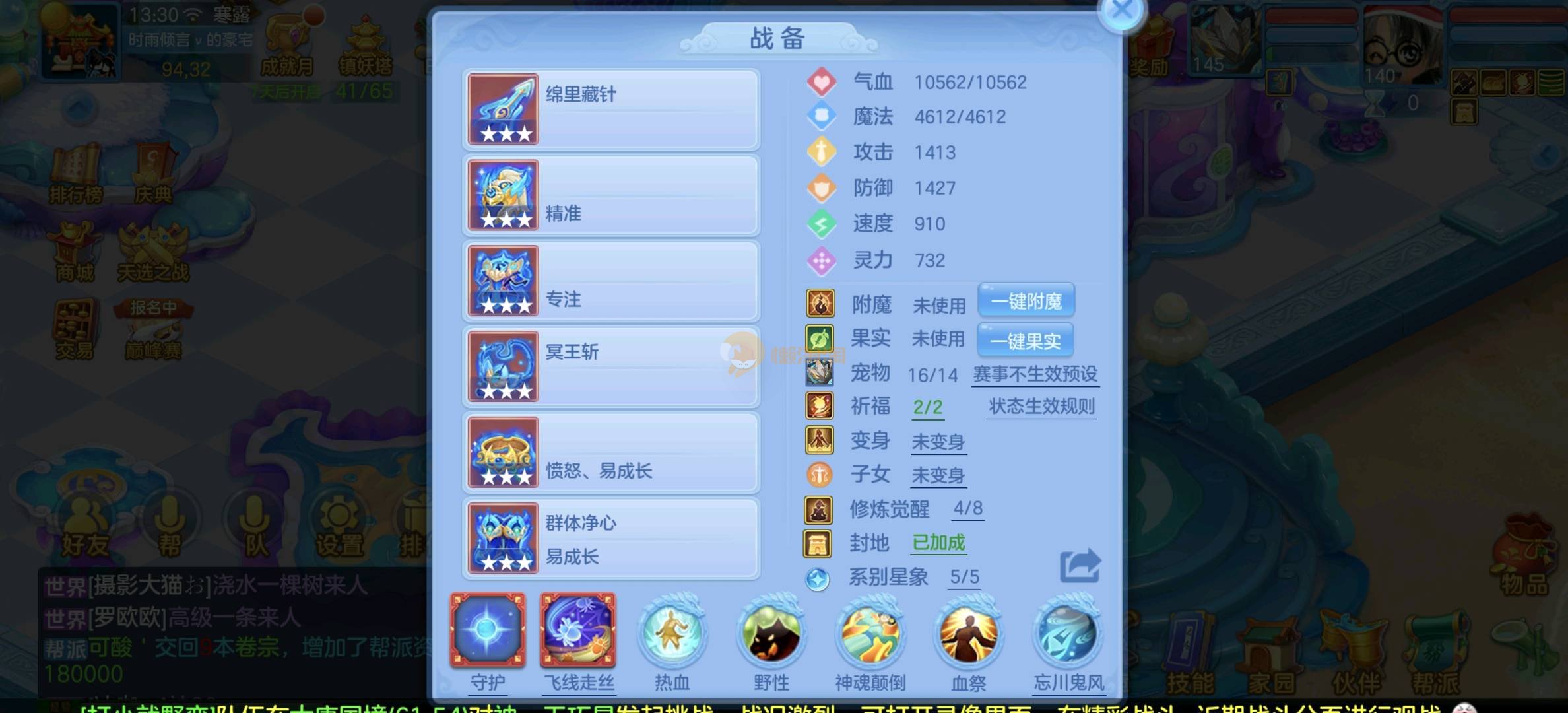
Task: Select the 绵里藏针 equipment row
Action: click(610, 110)
